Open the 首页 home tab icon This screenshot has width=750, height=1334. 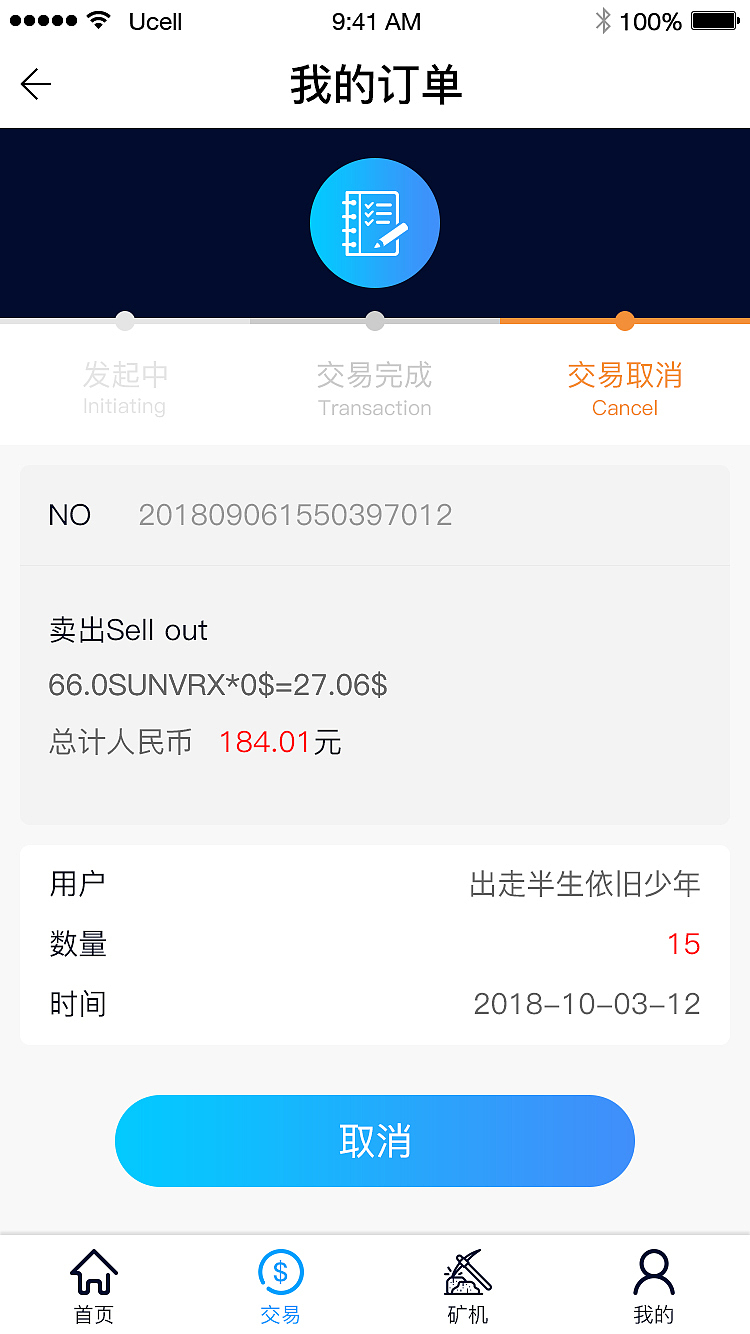click(x=93, y=1272)
